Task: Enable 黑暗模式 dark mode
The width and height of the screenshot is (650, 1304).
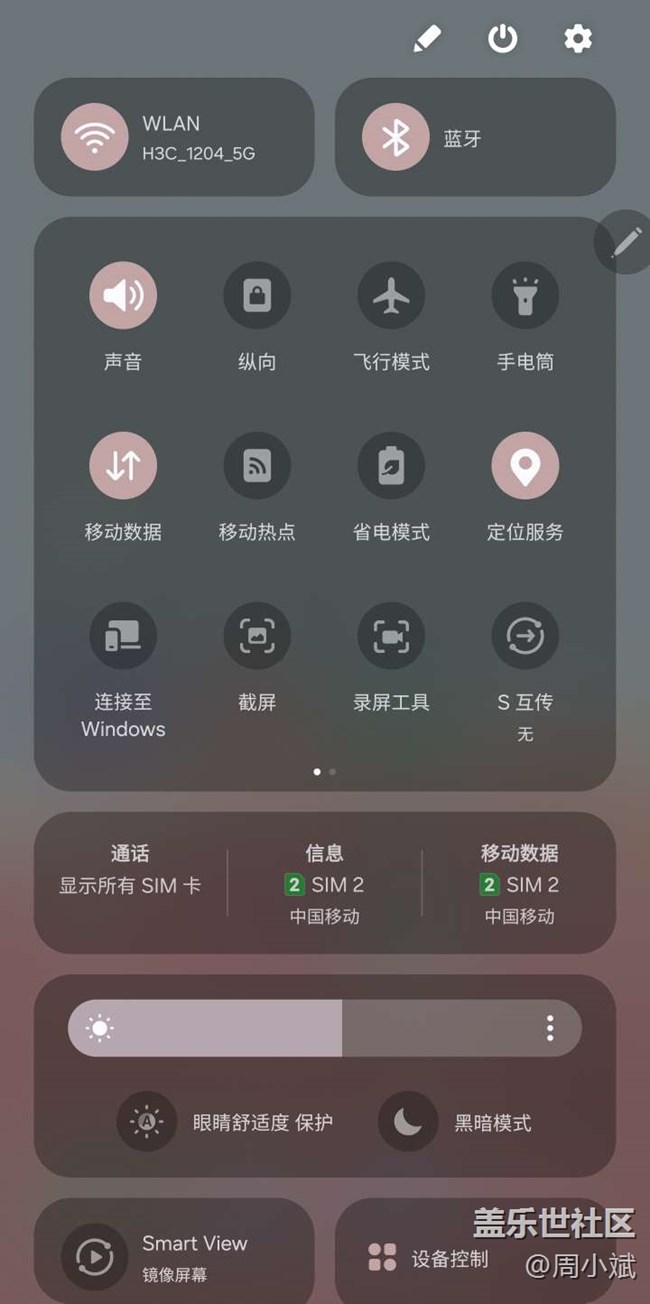Action: [x=455, y=1122]
